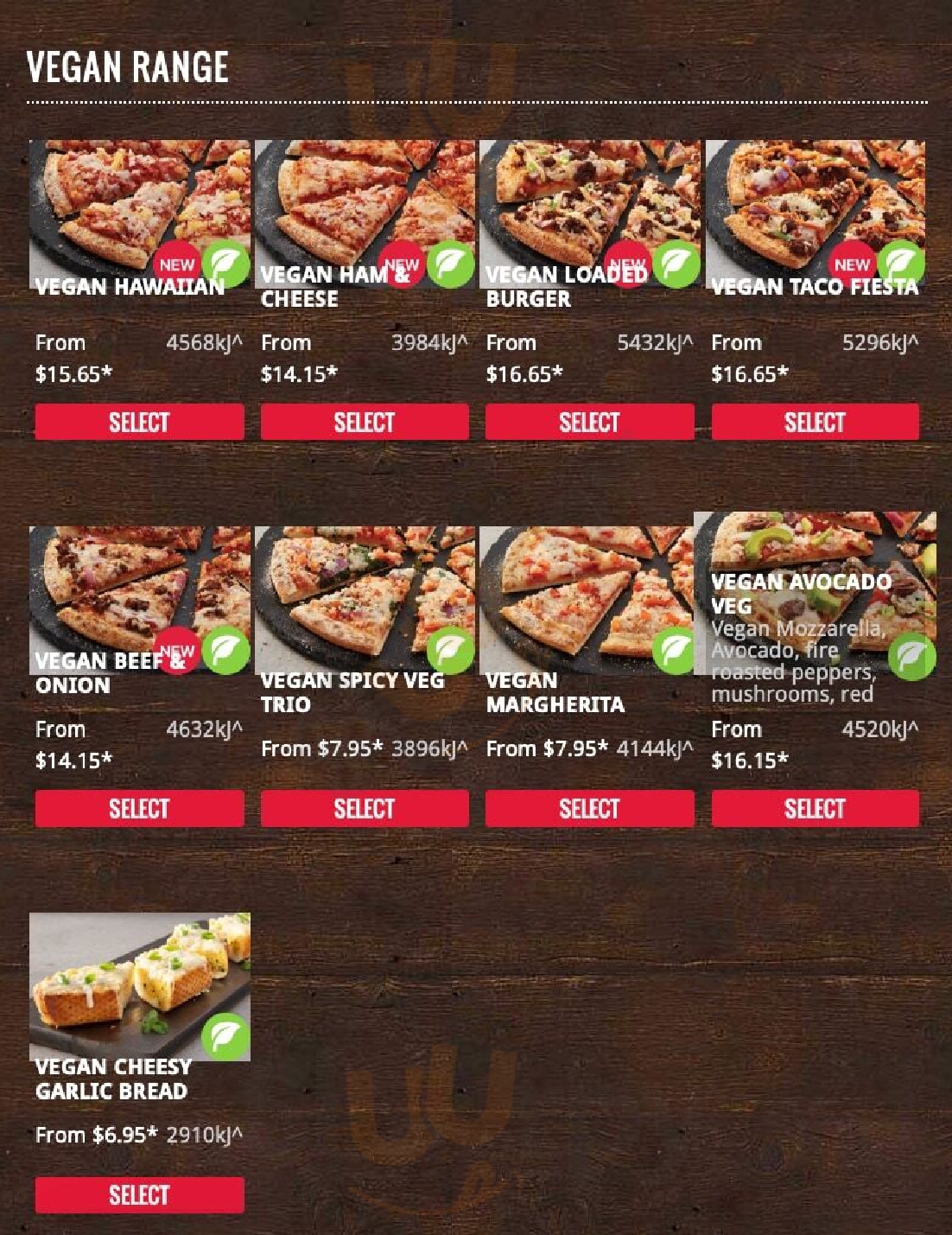Select the Vegan Cheesy Garlic Bread

(x=139, y=1194)
